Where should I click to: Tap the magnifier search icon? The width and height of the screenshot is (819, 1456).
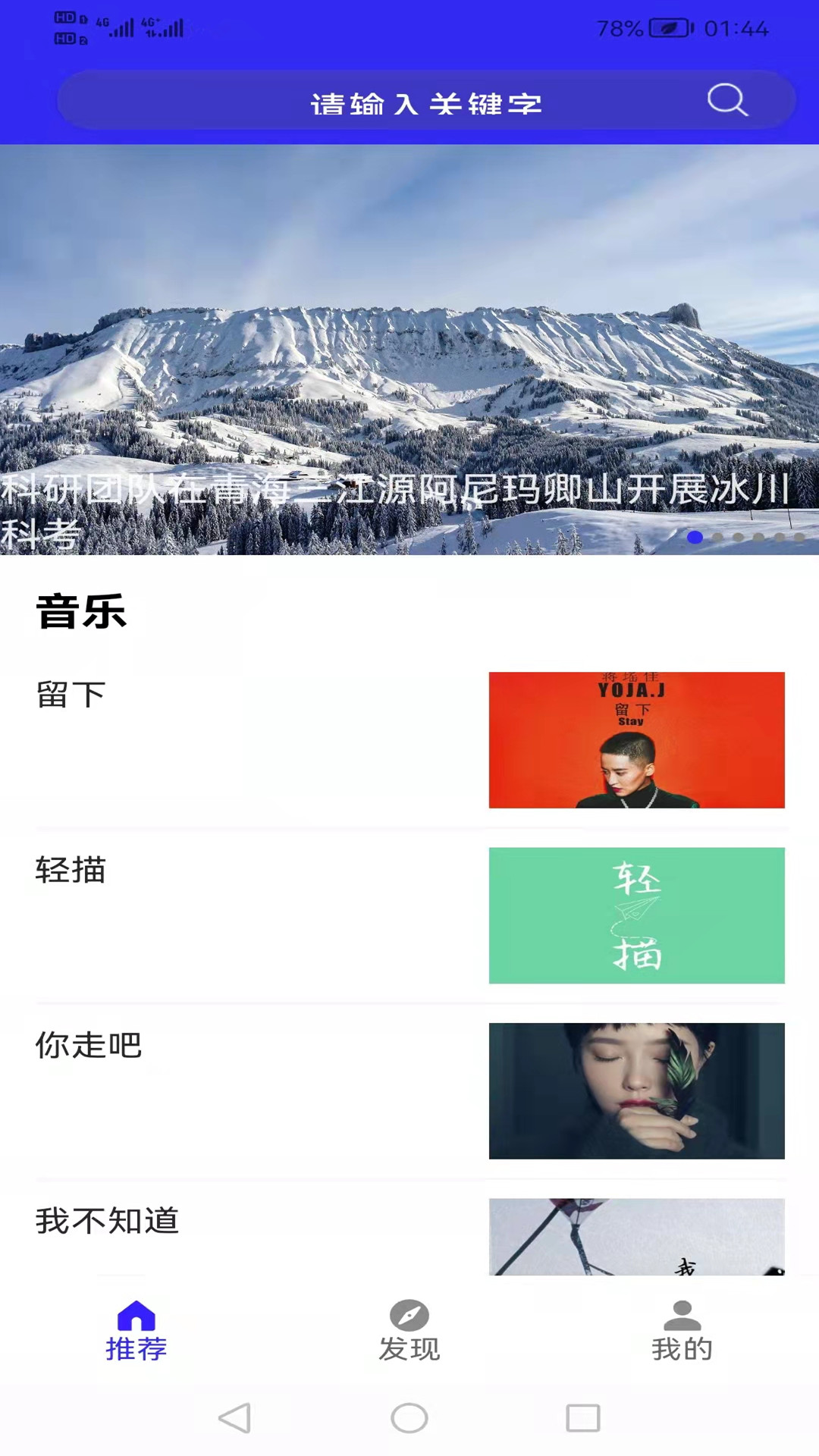727,99
